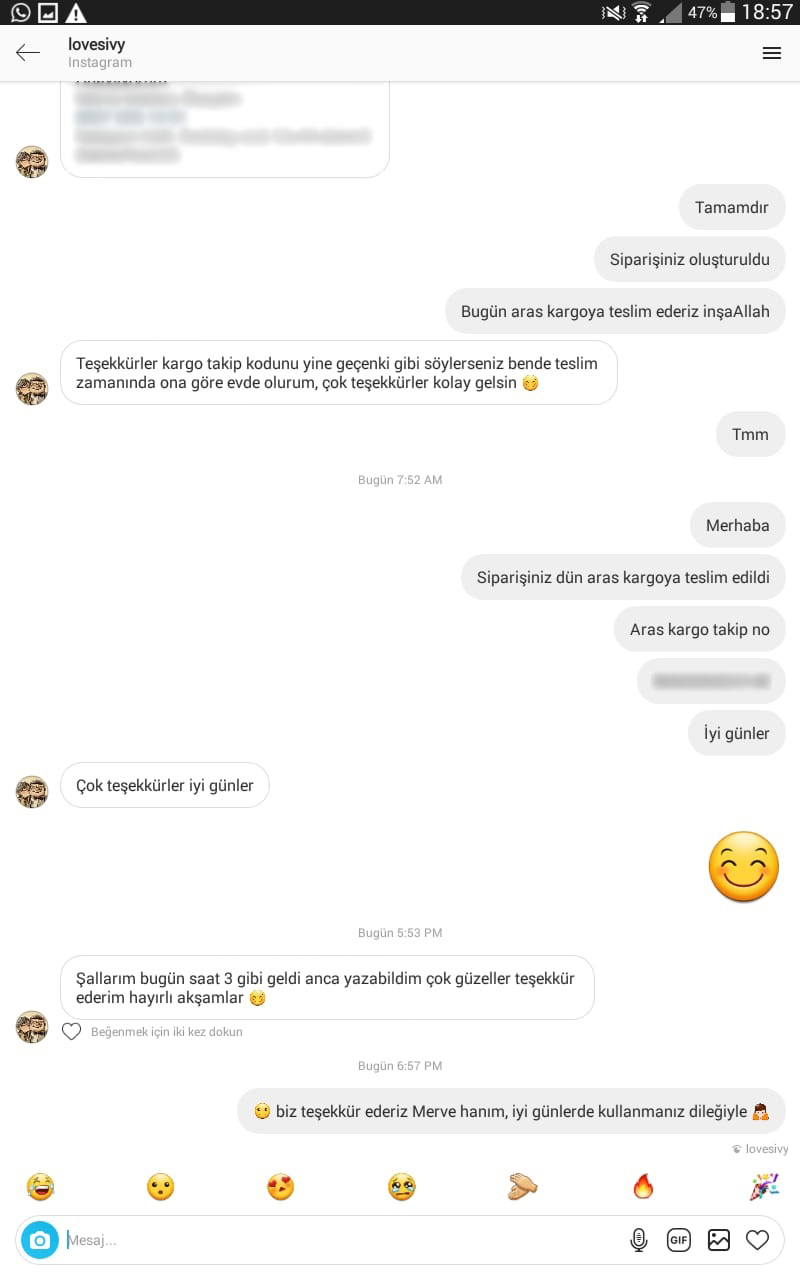Send the surprised face emoji

[160, 1187]
